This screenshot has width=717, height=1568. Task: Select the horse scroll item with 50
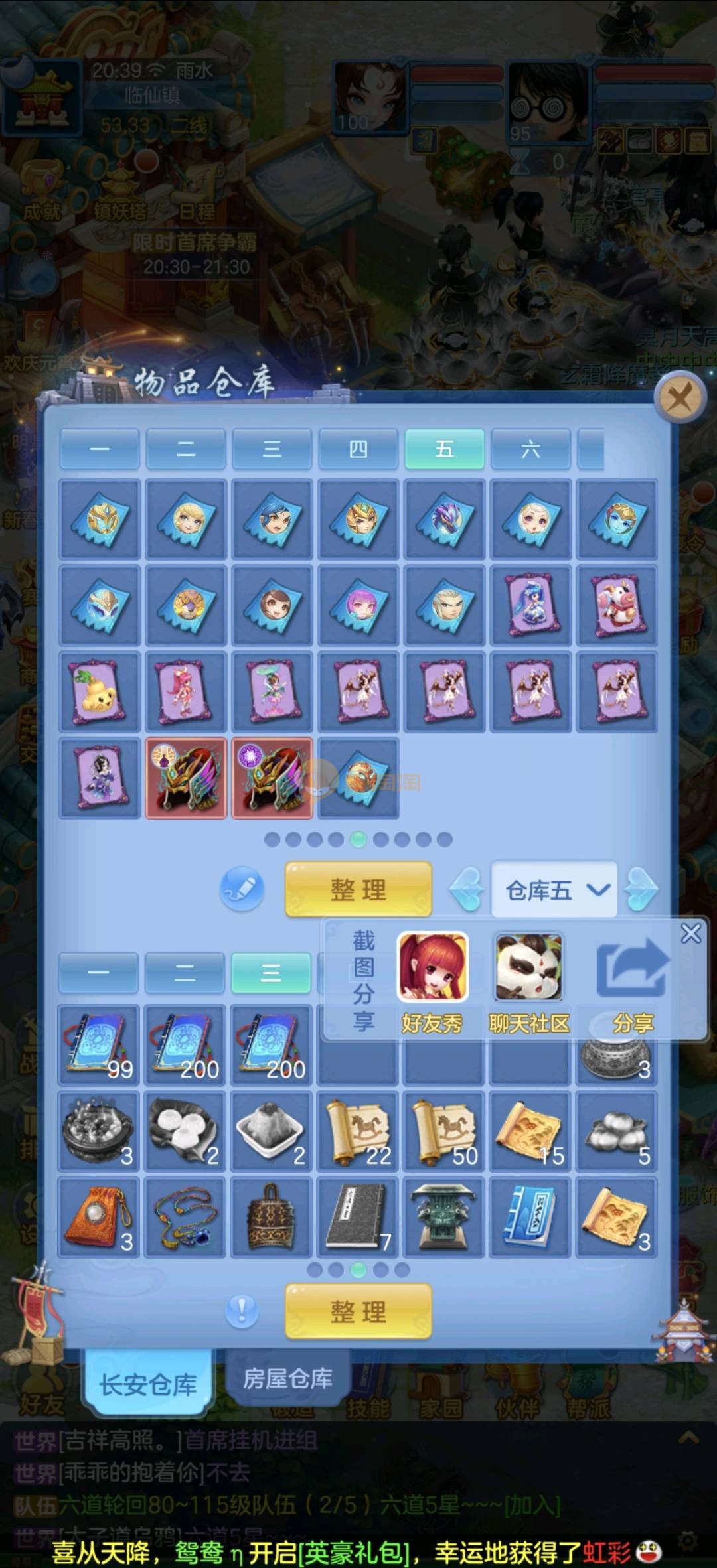click(x=444, y=1131)
